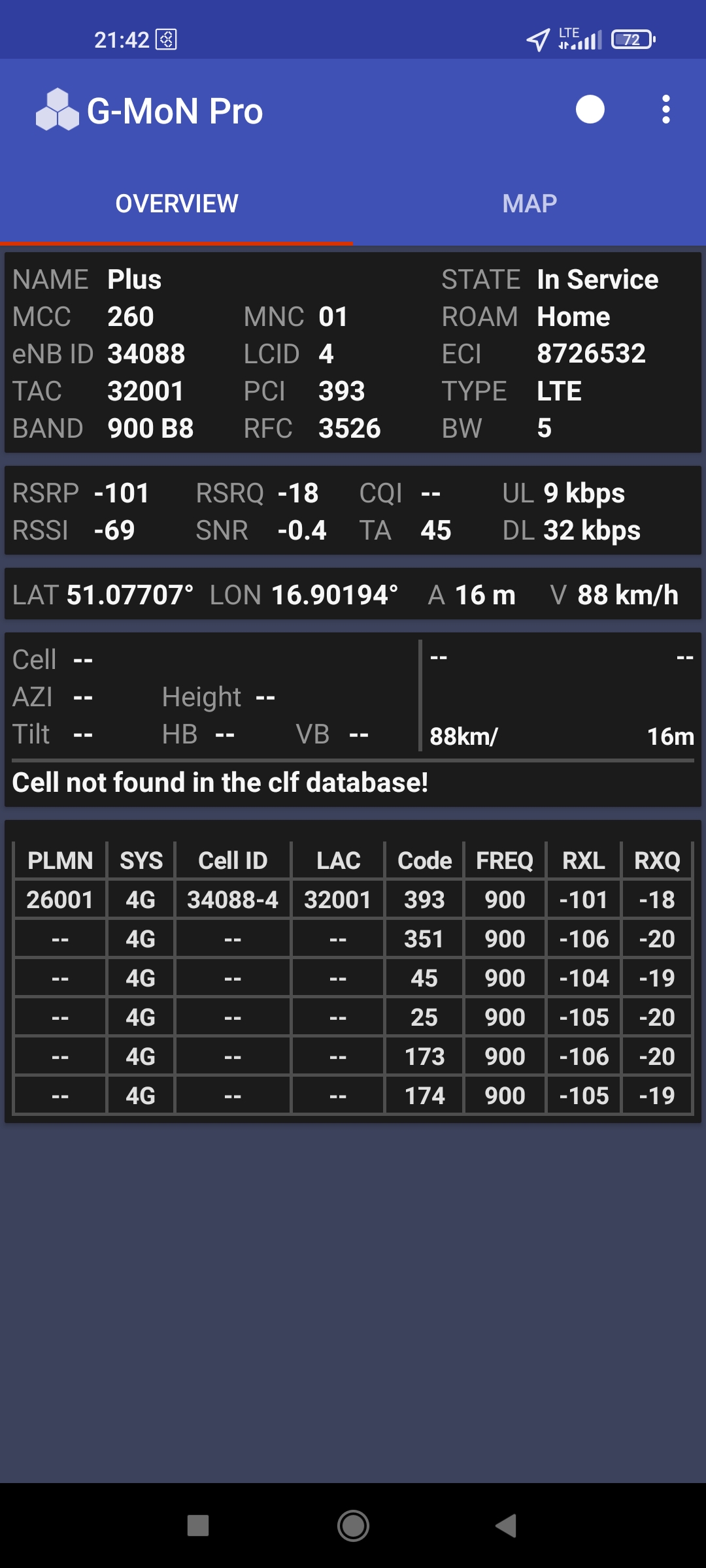Image resolution: width=706 pixels, height=1568 pixels.
Task: Go back using the system back button
Action: pos(507,1526)
